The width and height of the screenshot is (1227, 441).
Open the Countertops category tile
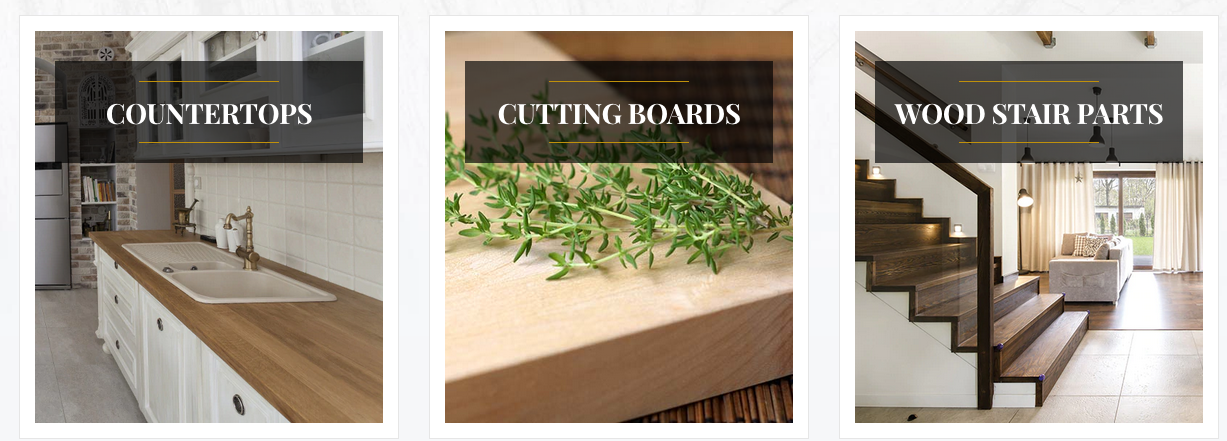click(x=209, y=114)
